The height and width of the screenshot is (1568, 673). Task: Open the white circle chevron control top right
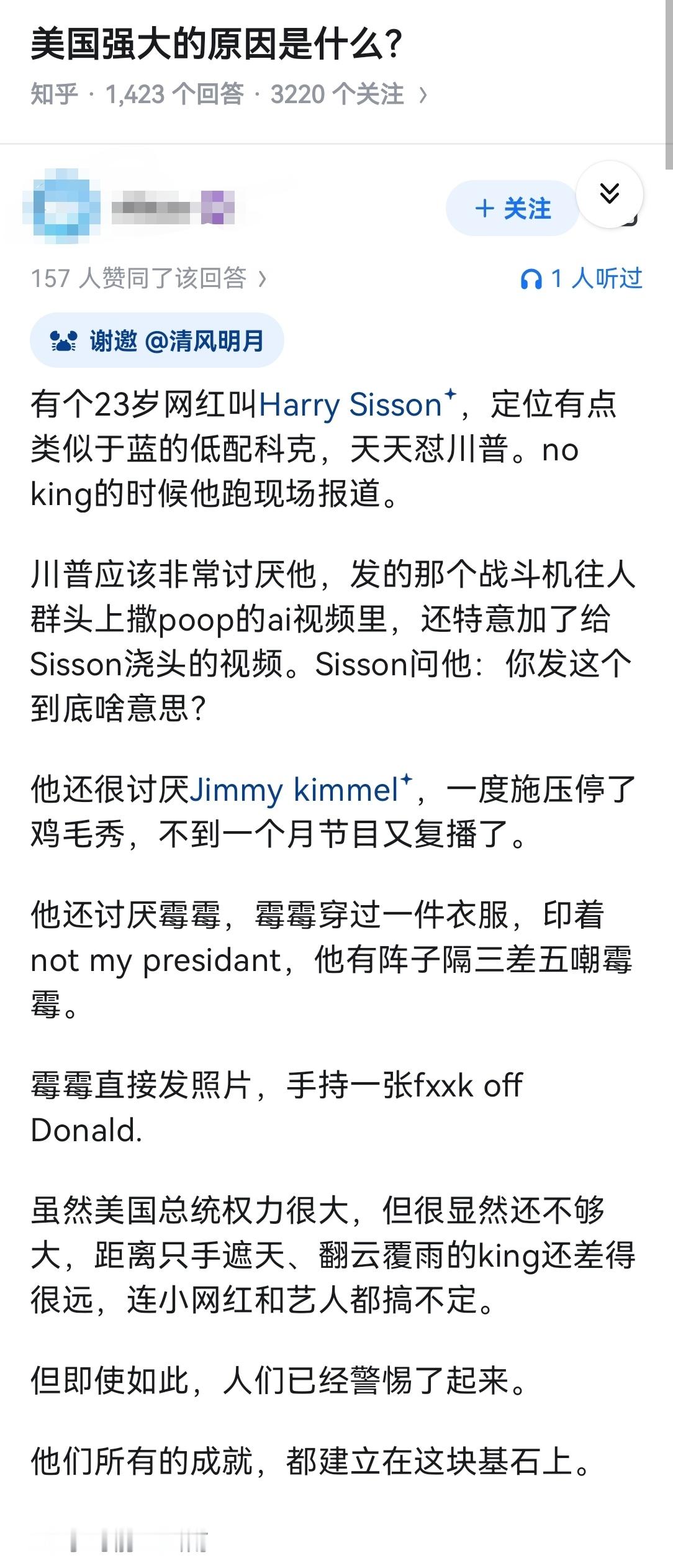610,194
